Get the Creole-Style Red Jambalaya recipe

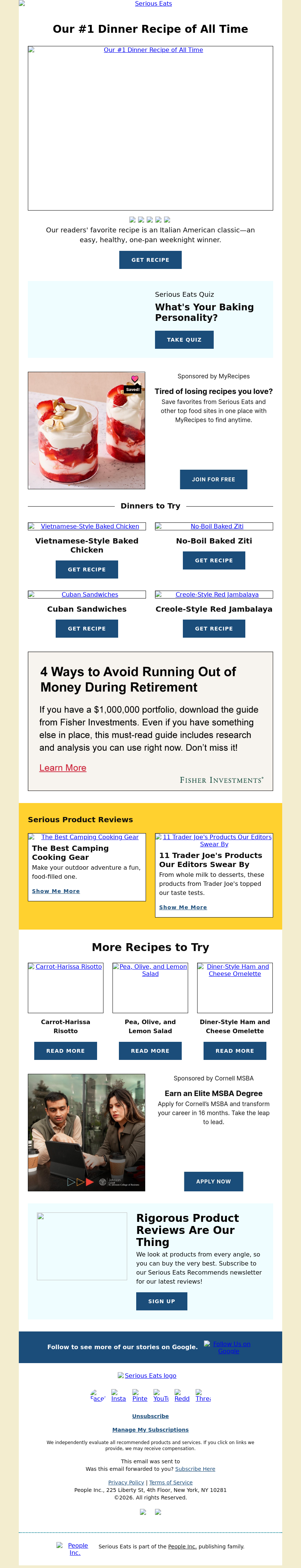pyautogui.click(x=213, y=628)
